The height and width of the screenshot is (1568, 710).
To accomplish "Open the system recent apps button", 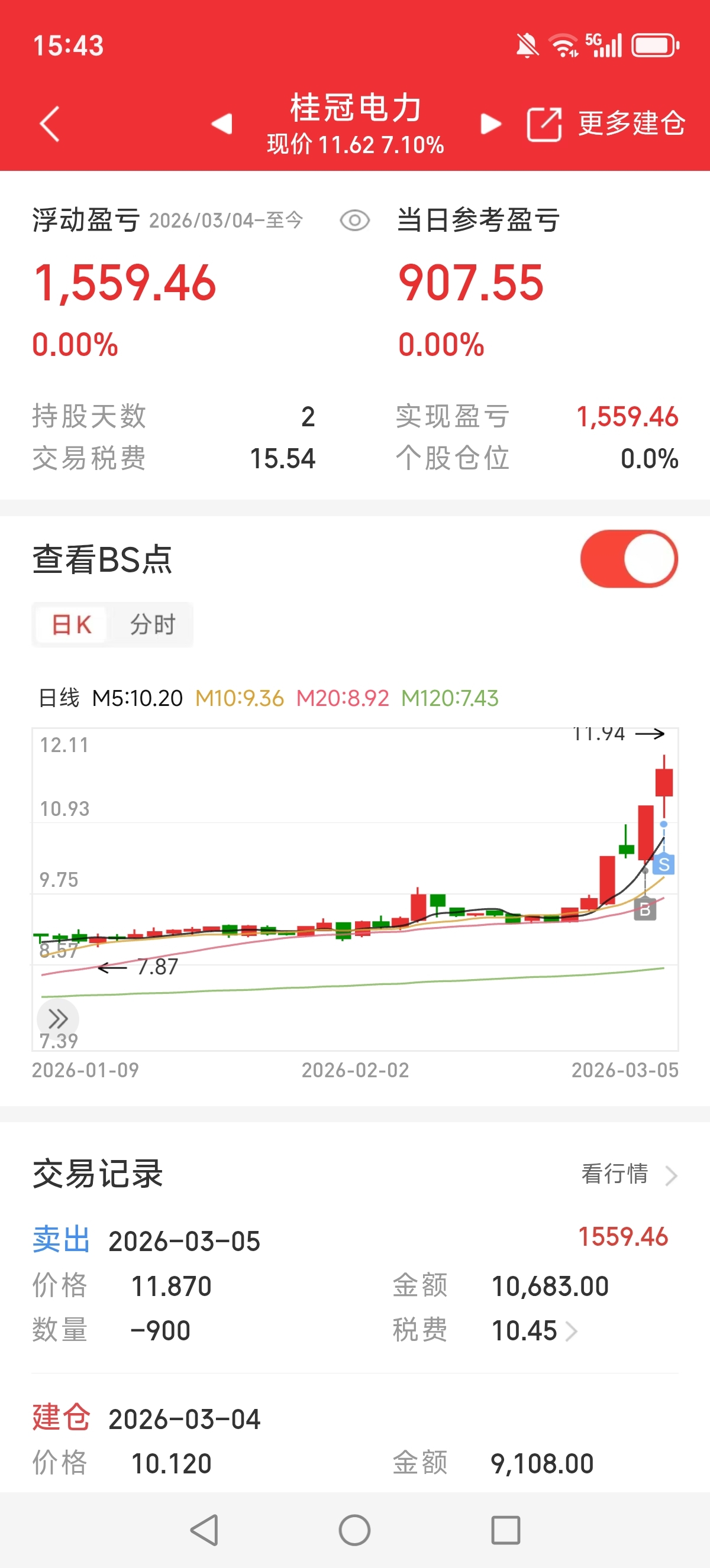I will tap(505, 1530).
